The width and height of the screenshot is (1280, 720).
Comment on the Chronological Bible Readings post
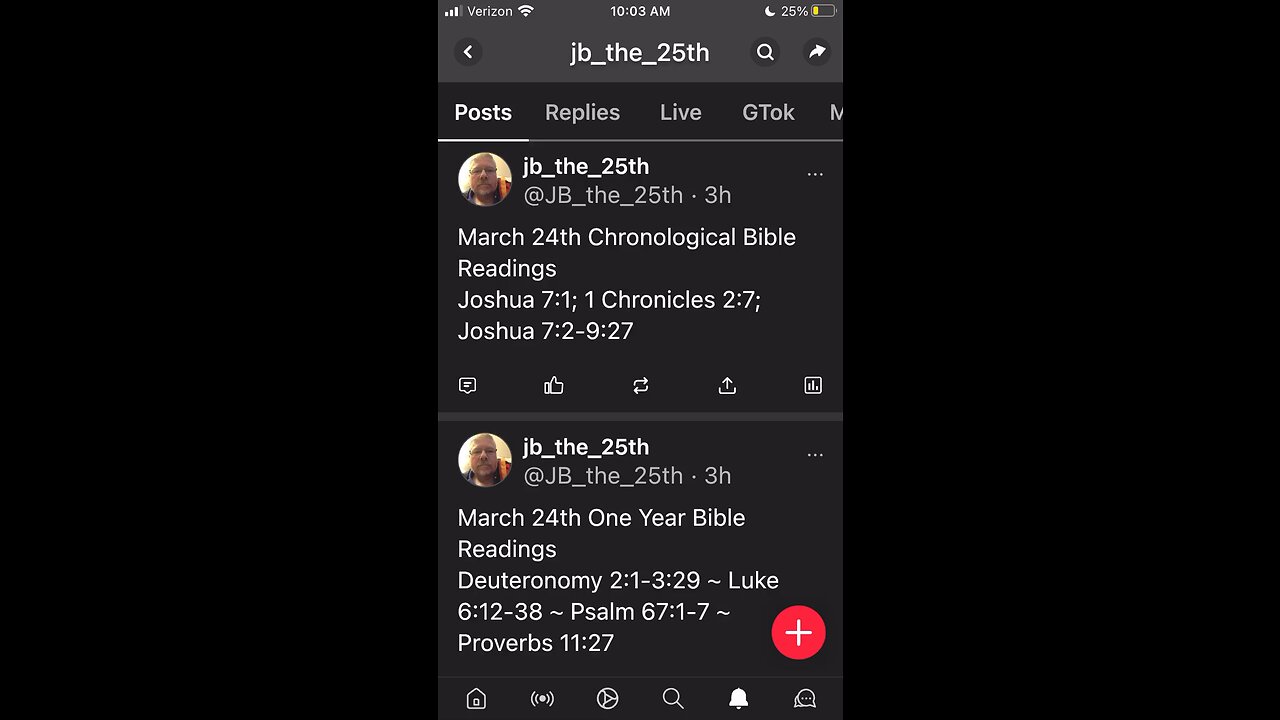coord(467,385)
